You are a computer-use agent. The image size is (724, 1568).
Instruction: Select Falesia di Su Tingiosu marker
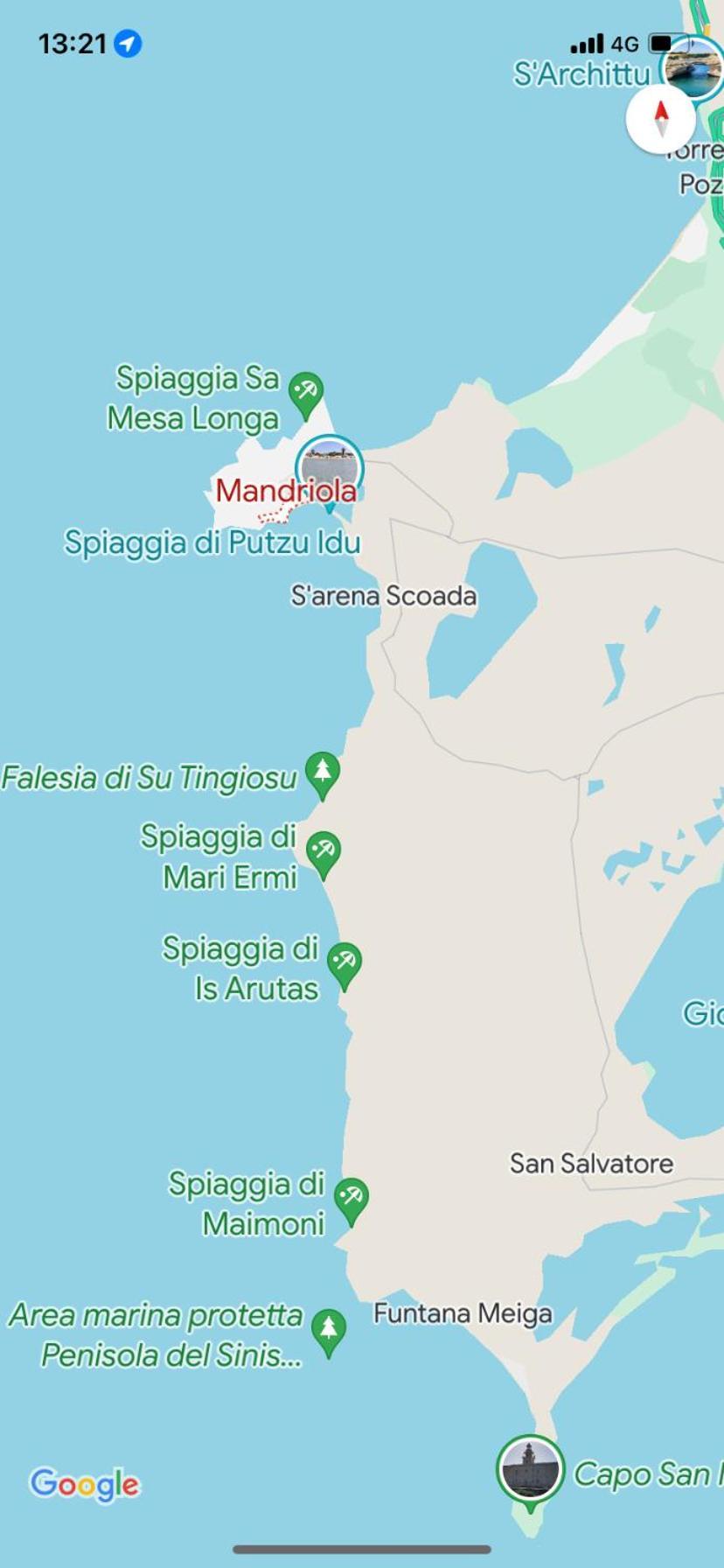[323, 773]
